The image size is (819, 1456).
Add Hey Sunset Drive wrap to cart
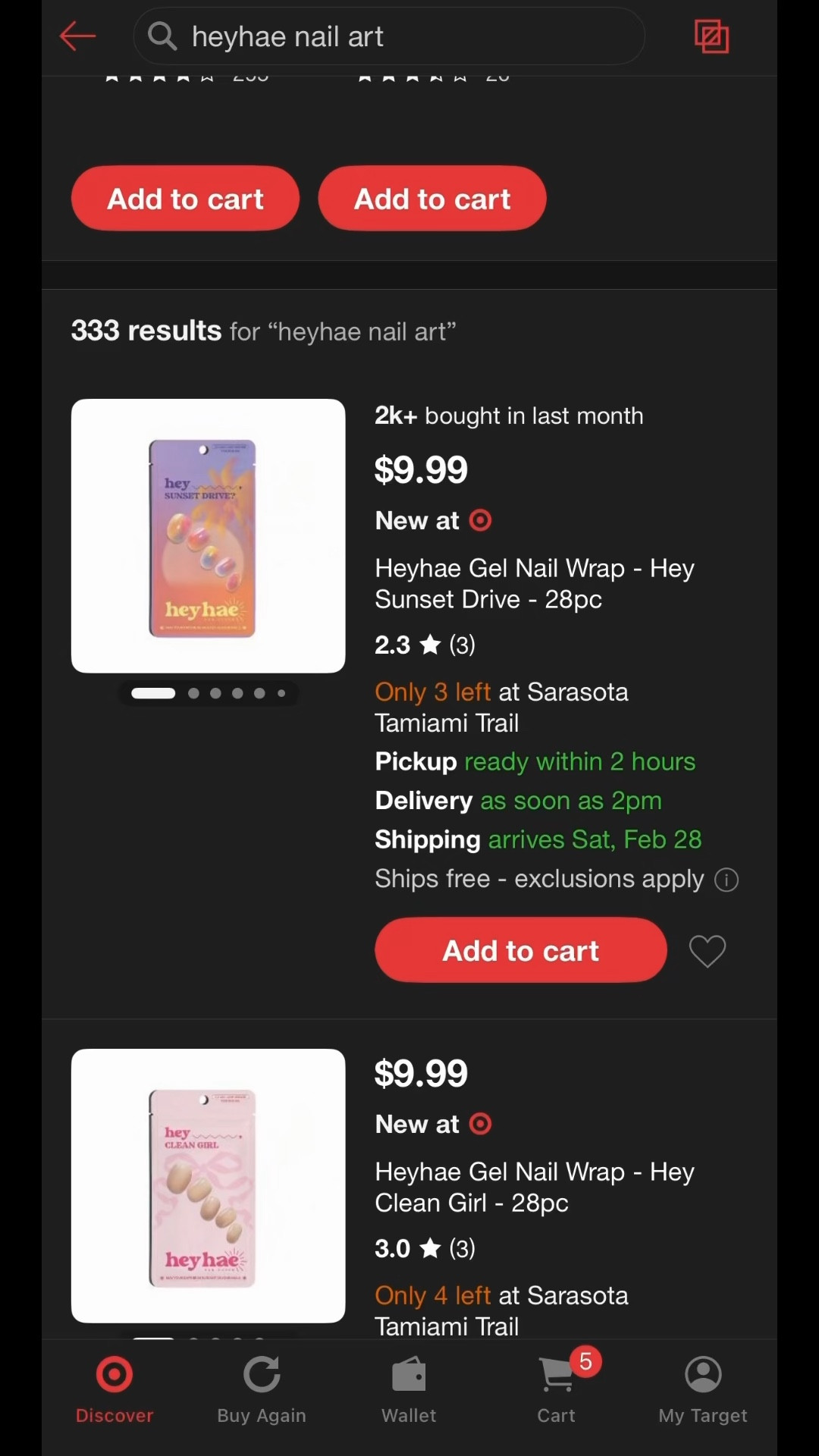[x=520, y=950]
